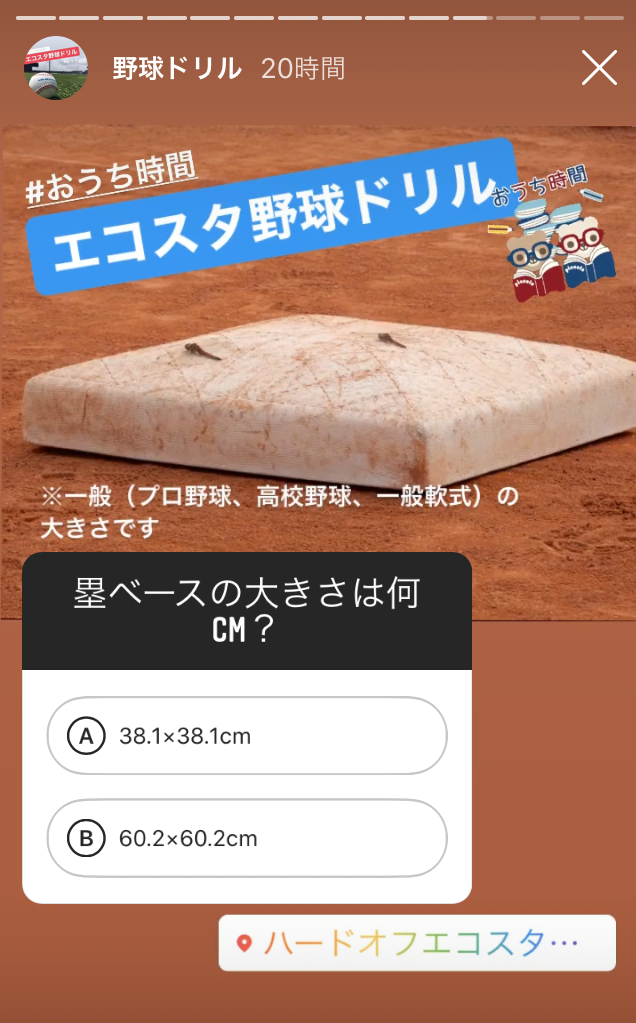Select quiz answer A 38.1×38.1cm
This screenshot has height=1023, width=636.
247,736
